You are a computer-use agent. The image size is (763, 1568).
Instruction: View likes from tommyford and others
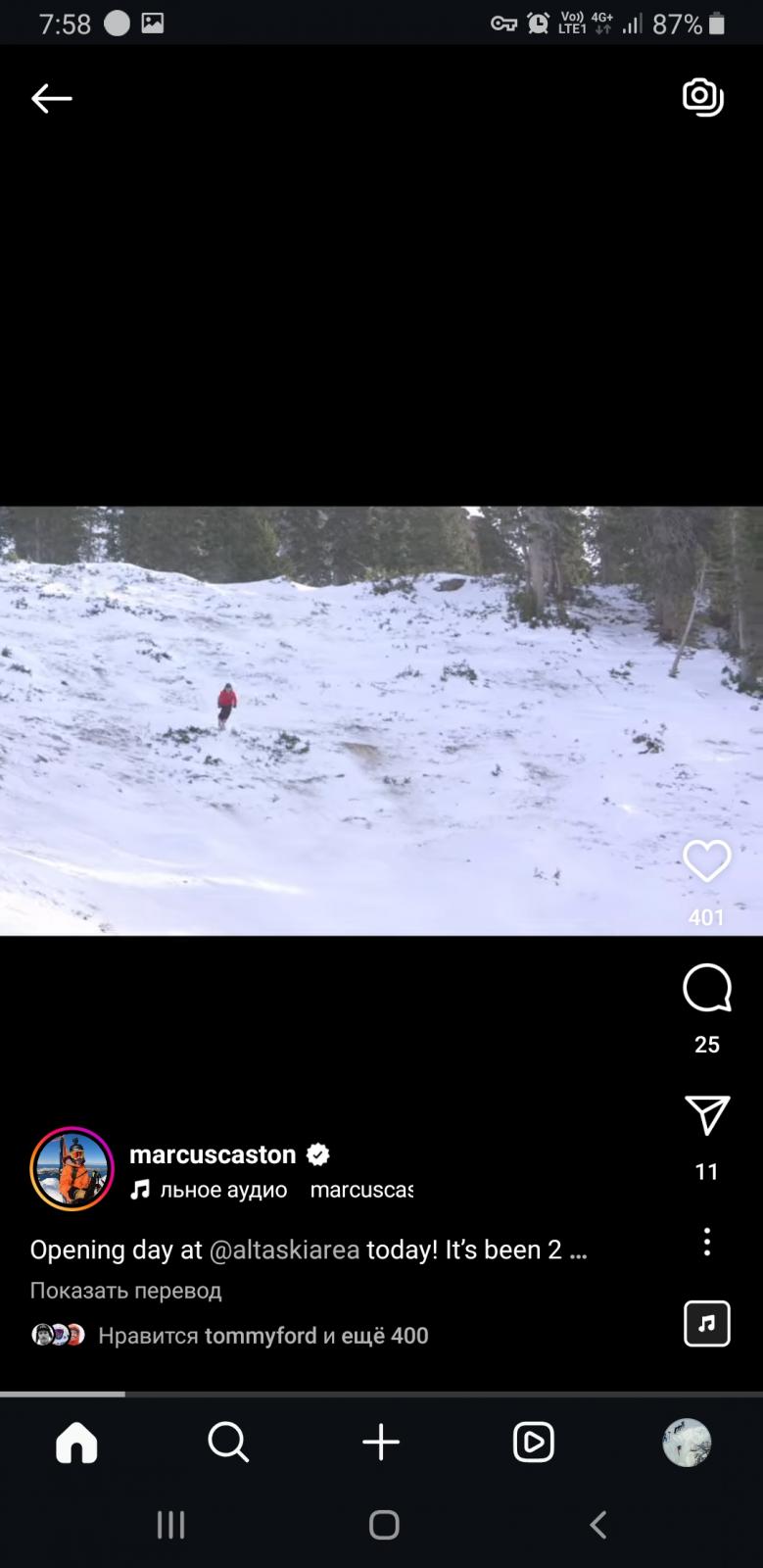(x=263, y=1335)
